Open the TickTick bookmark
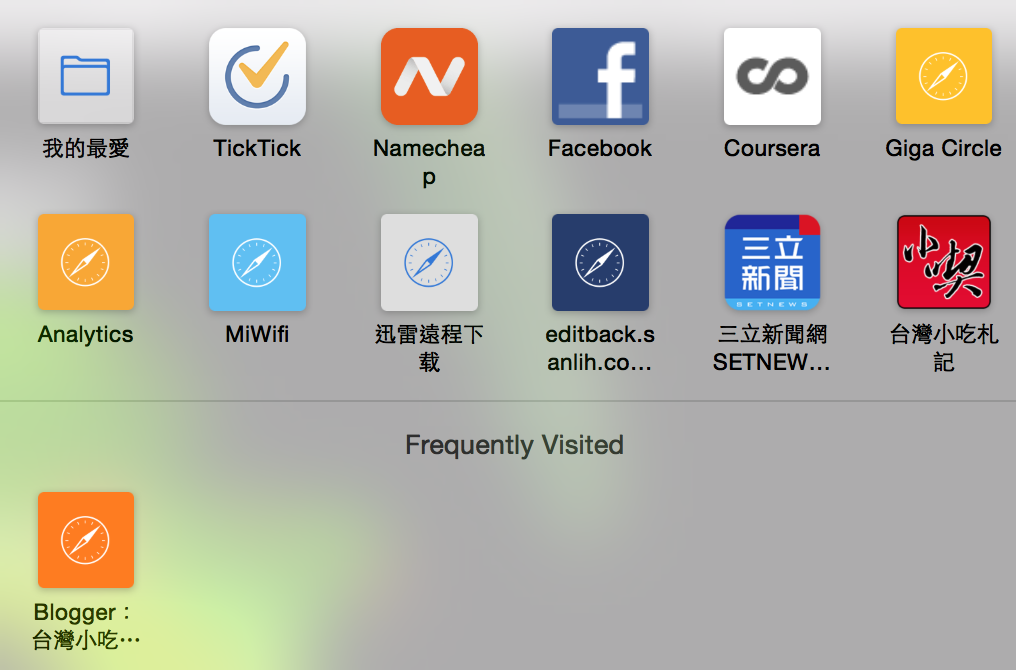 click(x=257, y=76)
